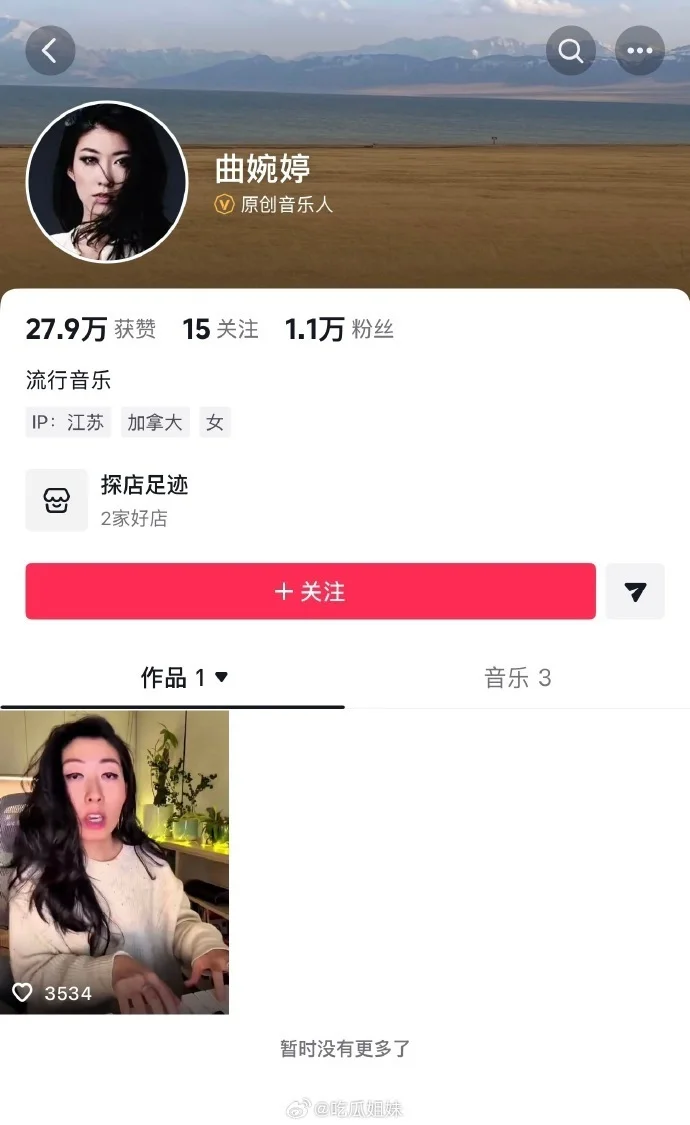Tap the share arrow beside the follow button

click(x=635, y=591)
